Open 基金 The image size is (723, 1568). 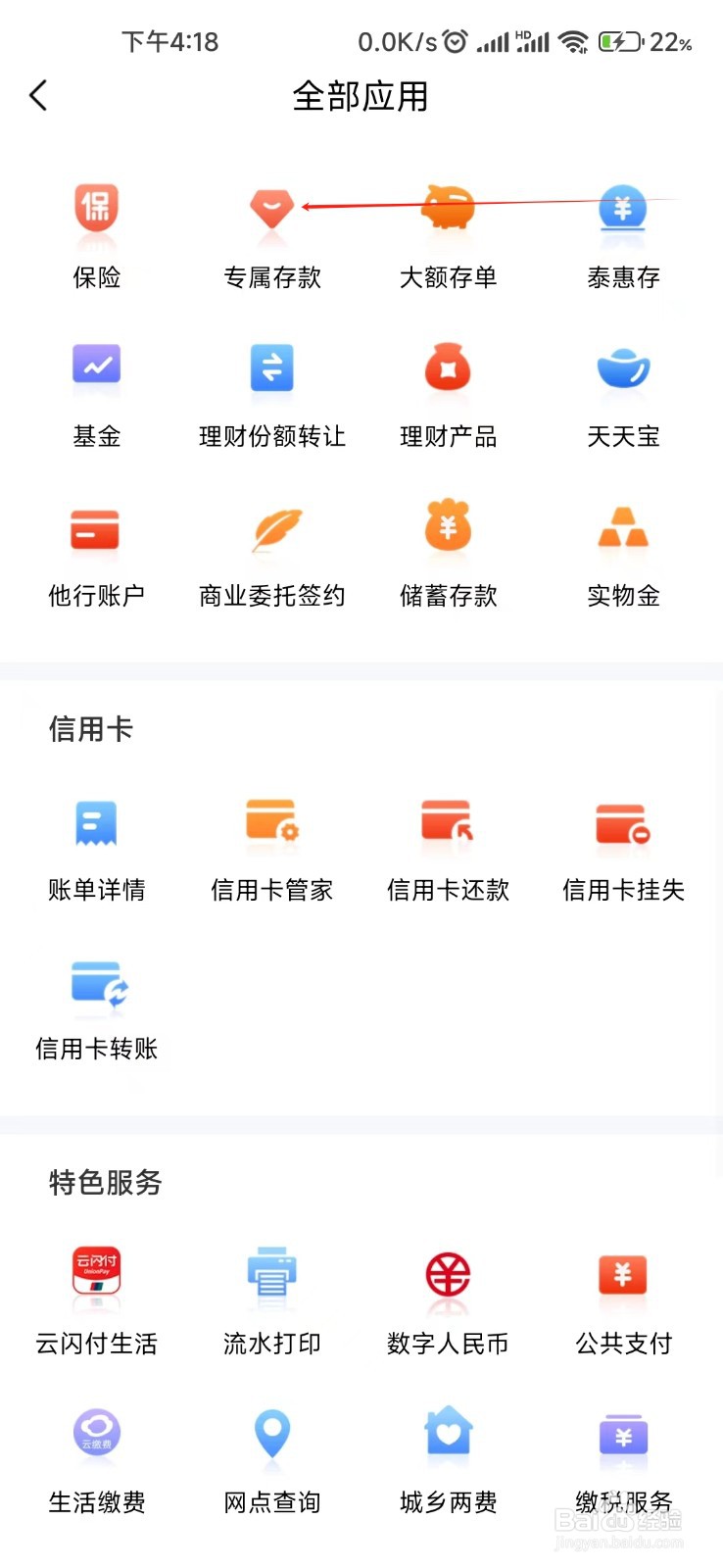pyautogui.click(x=96, y=395)
